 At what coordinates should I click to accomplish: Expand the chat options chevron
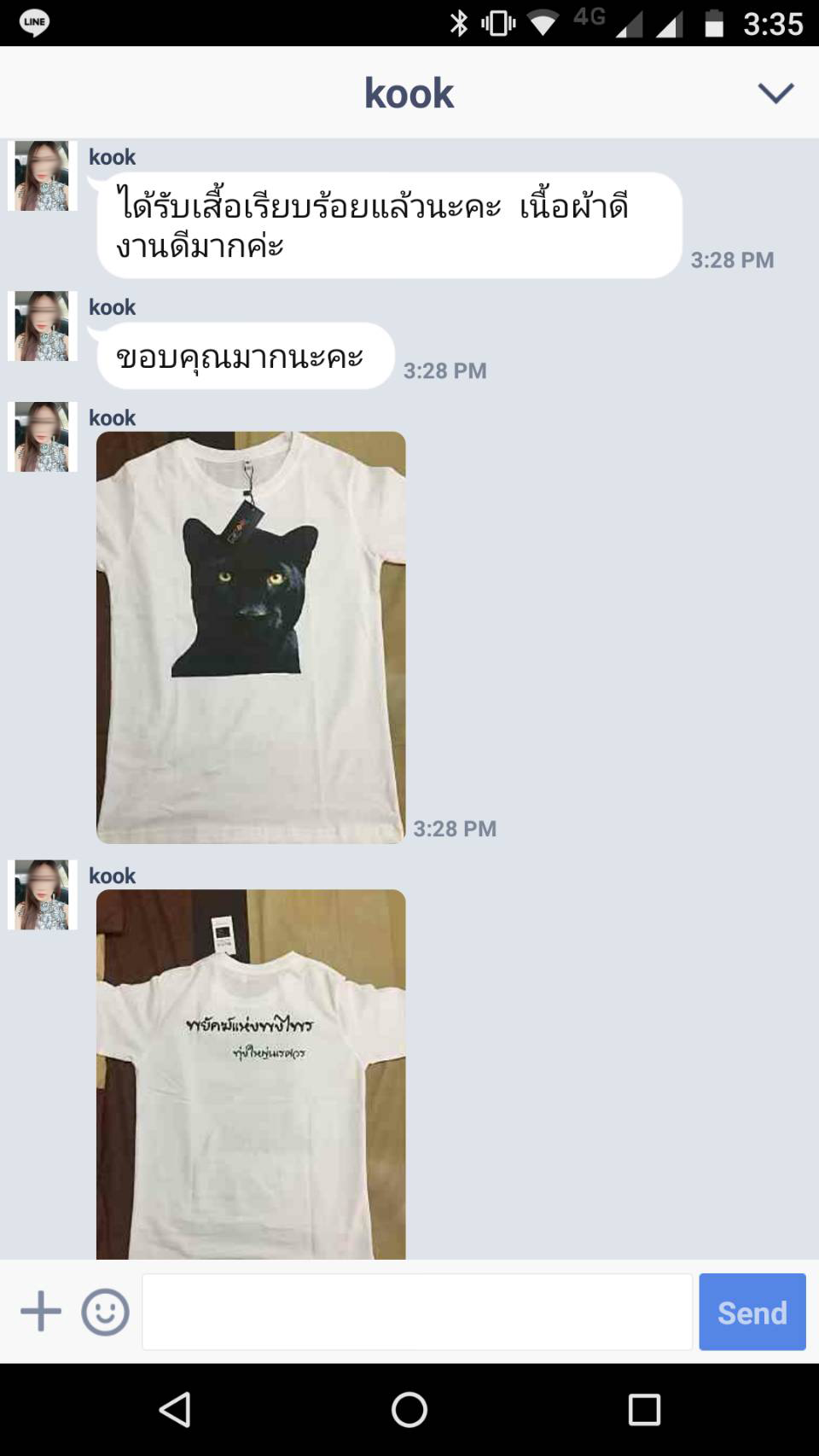775,92
